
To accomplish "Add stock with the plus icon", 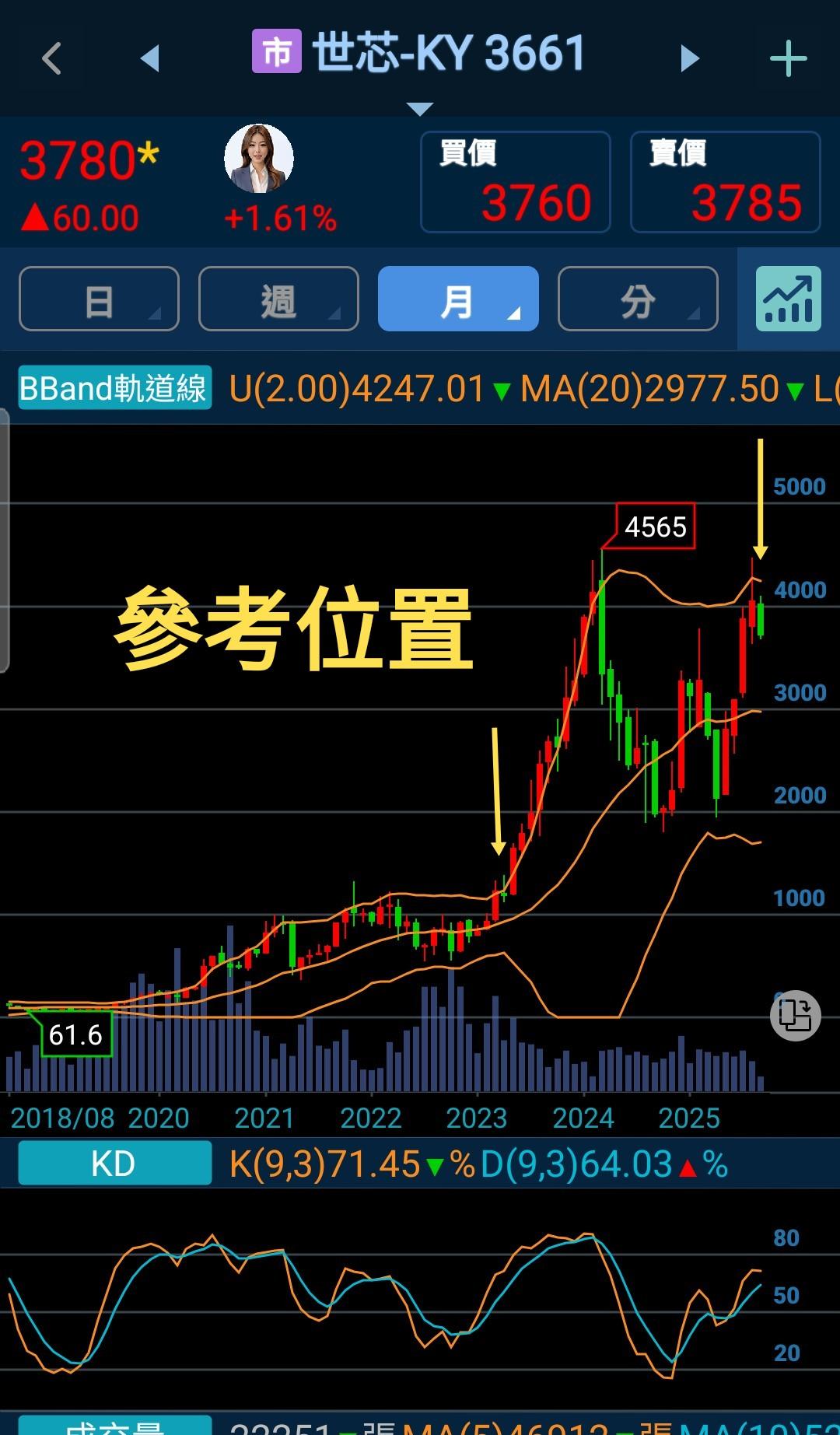I will [788, 58].
